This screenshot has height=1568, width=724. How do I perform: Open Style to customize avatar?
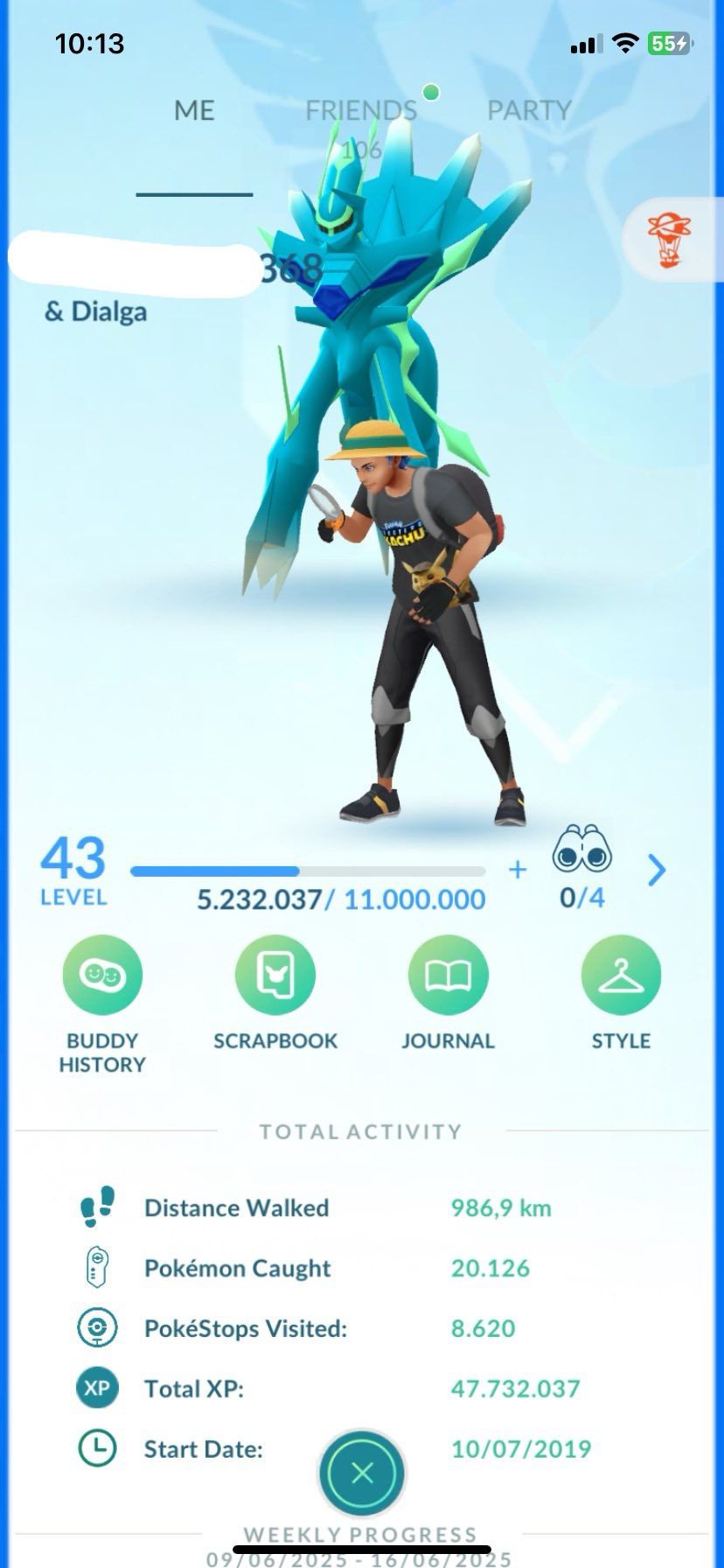pos(621,993)
